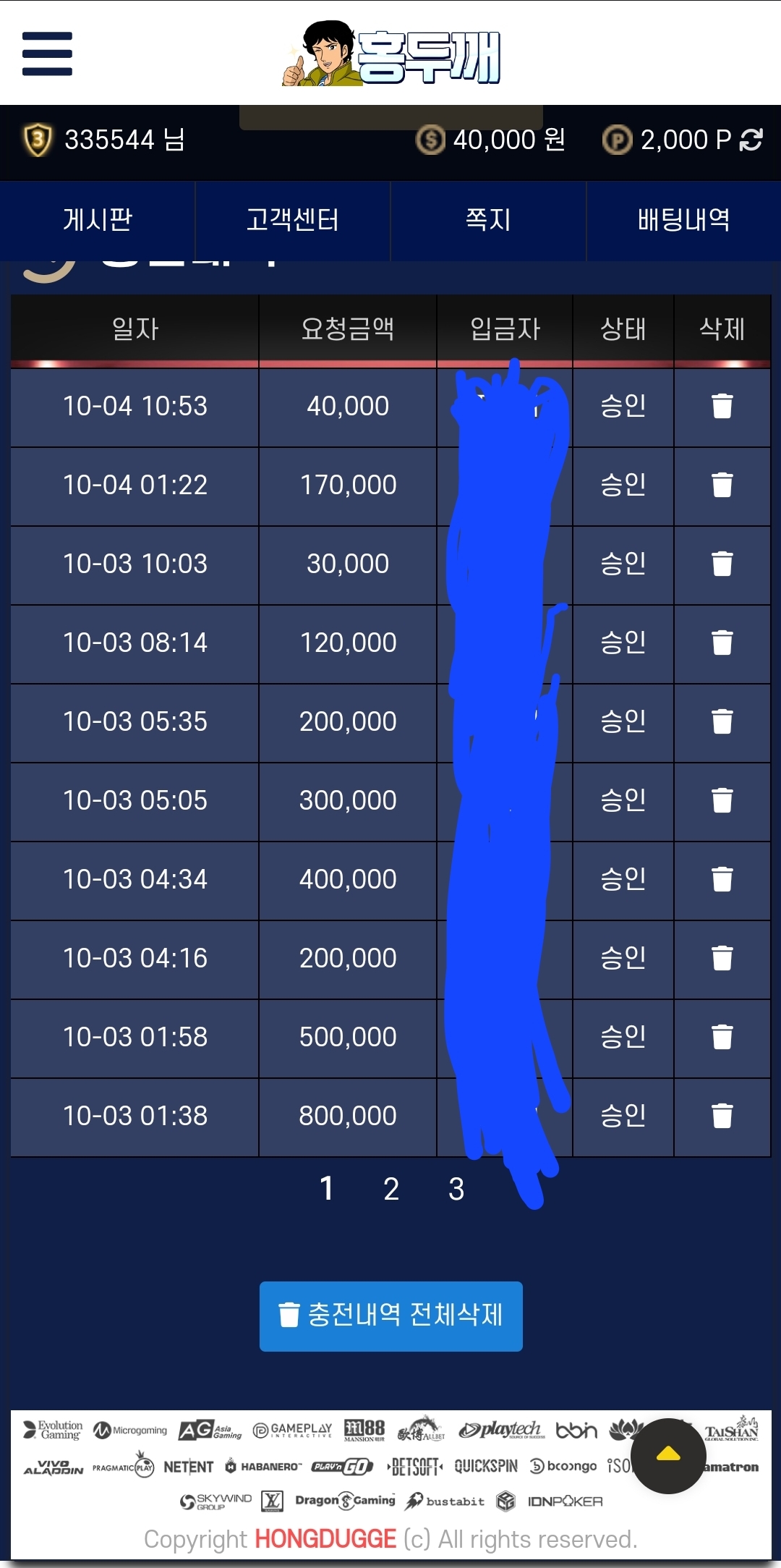This screenshot has width=781, height=1568.
Task: Delete the 10-04 10:53 charge record
Action: [x=722, y=406]
